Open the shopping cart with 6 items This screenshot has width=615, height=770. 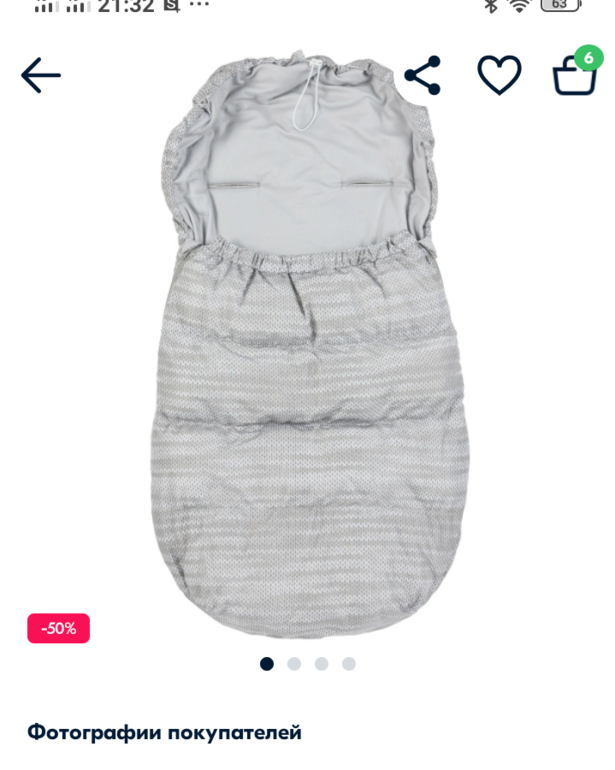click(x=575, y=74)
